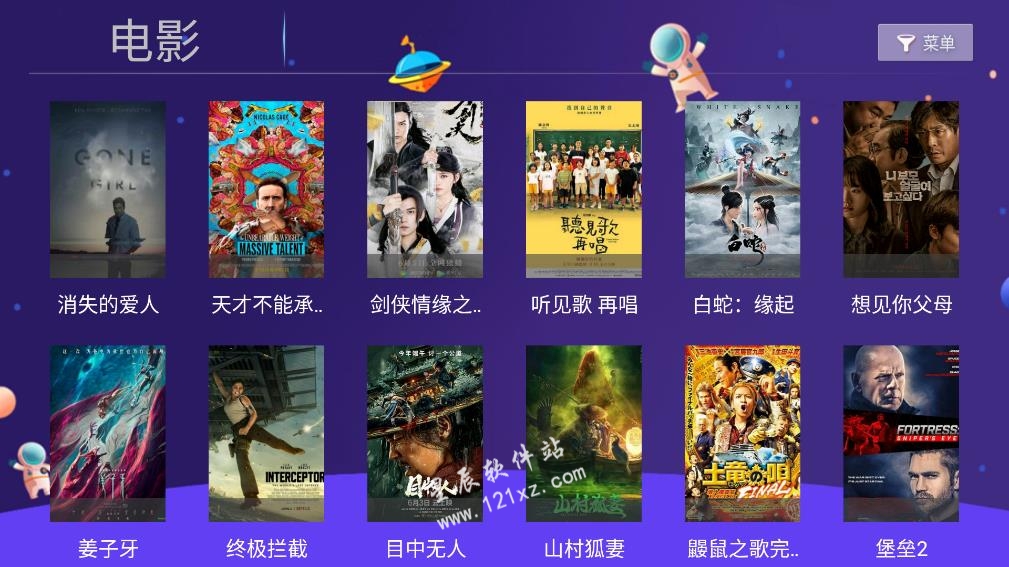Open 目中无人 movie card
The image size is (1009, 567).
425,433
